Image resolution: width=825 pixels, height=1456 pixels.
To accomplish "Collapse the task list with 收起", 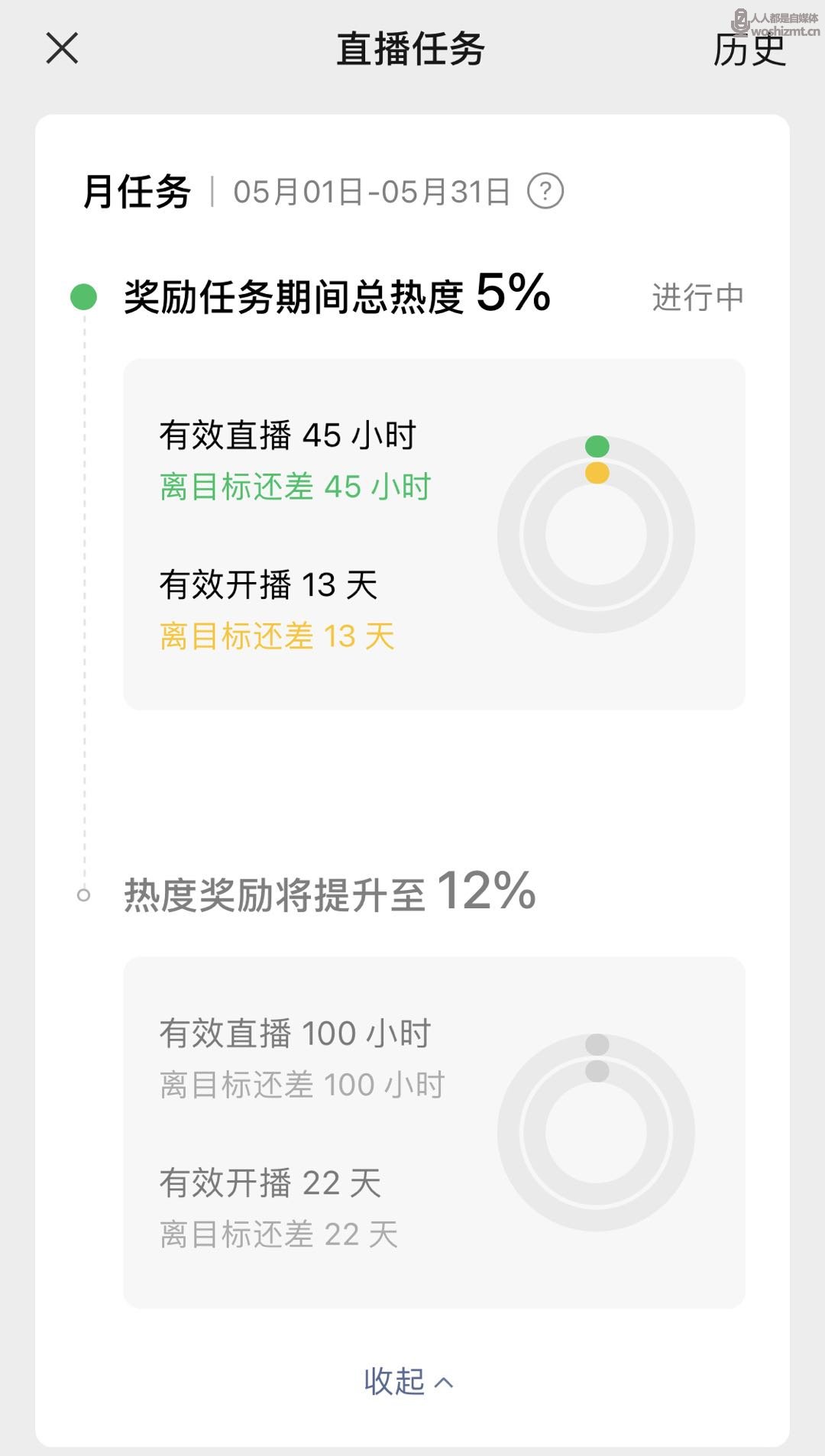I will (x=409, y=1380).
